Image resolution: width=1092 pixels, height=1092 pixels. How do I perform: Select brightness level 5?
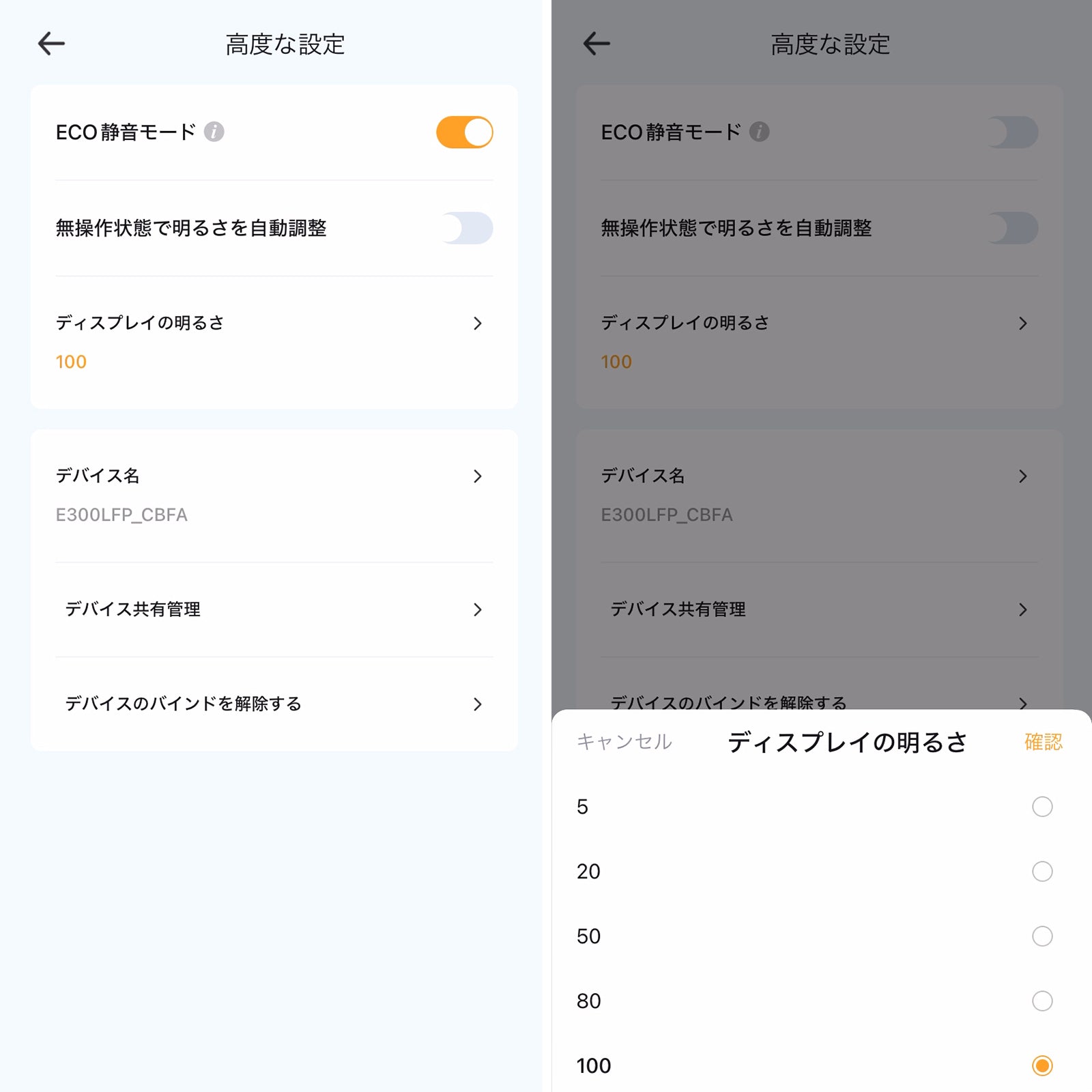(1041, 807)
